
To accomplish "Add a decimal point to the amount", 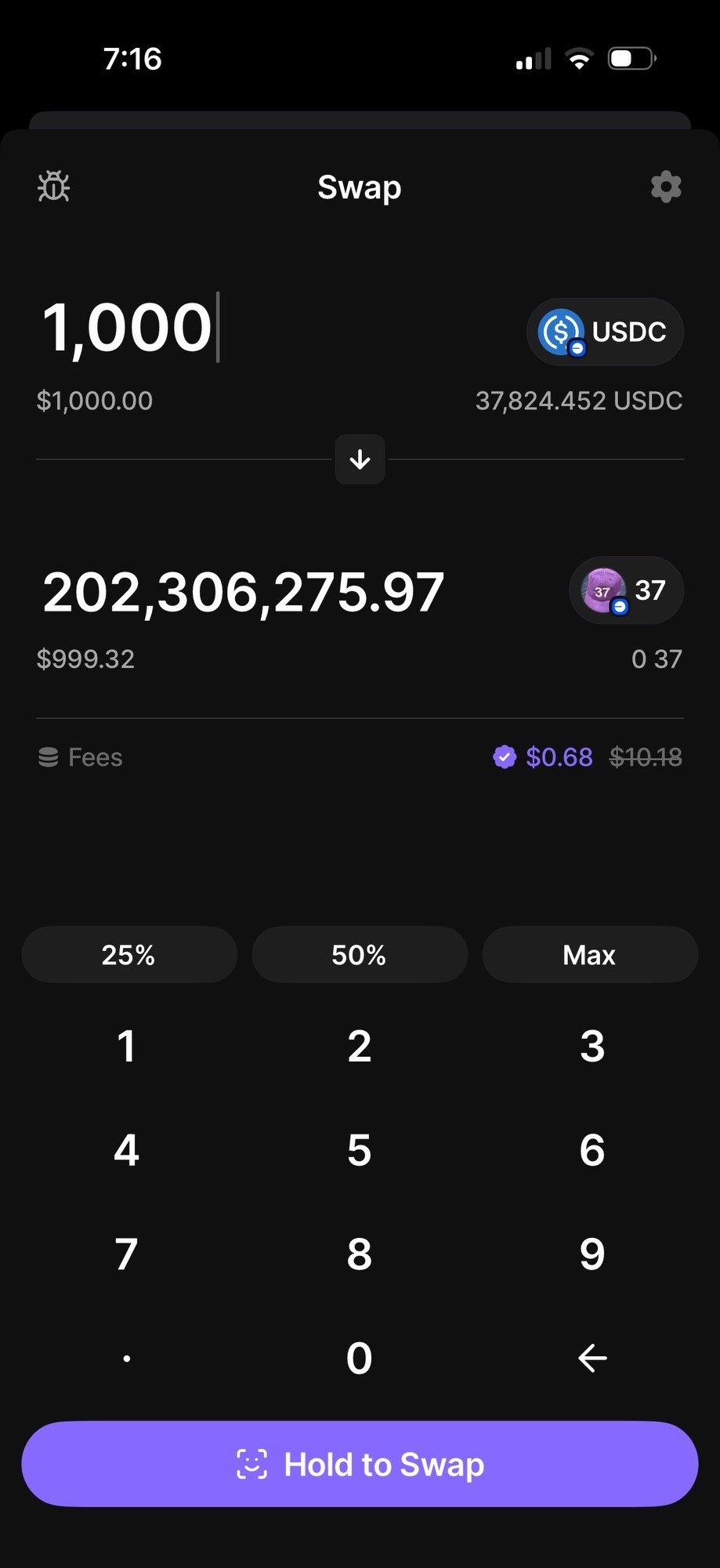I will click(127, 1358).
